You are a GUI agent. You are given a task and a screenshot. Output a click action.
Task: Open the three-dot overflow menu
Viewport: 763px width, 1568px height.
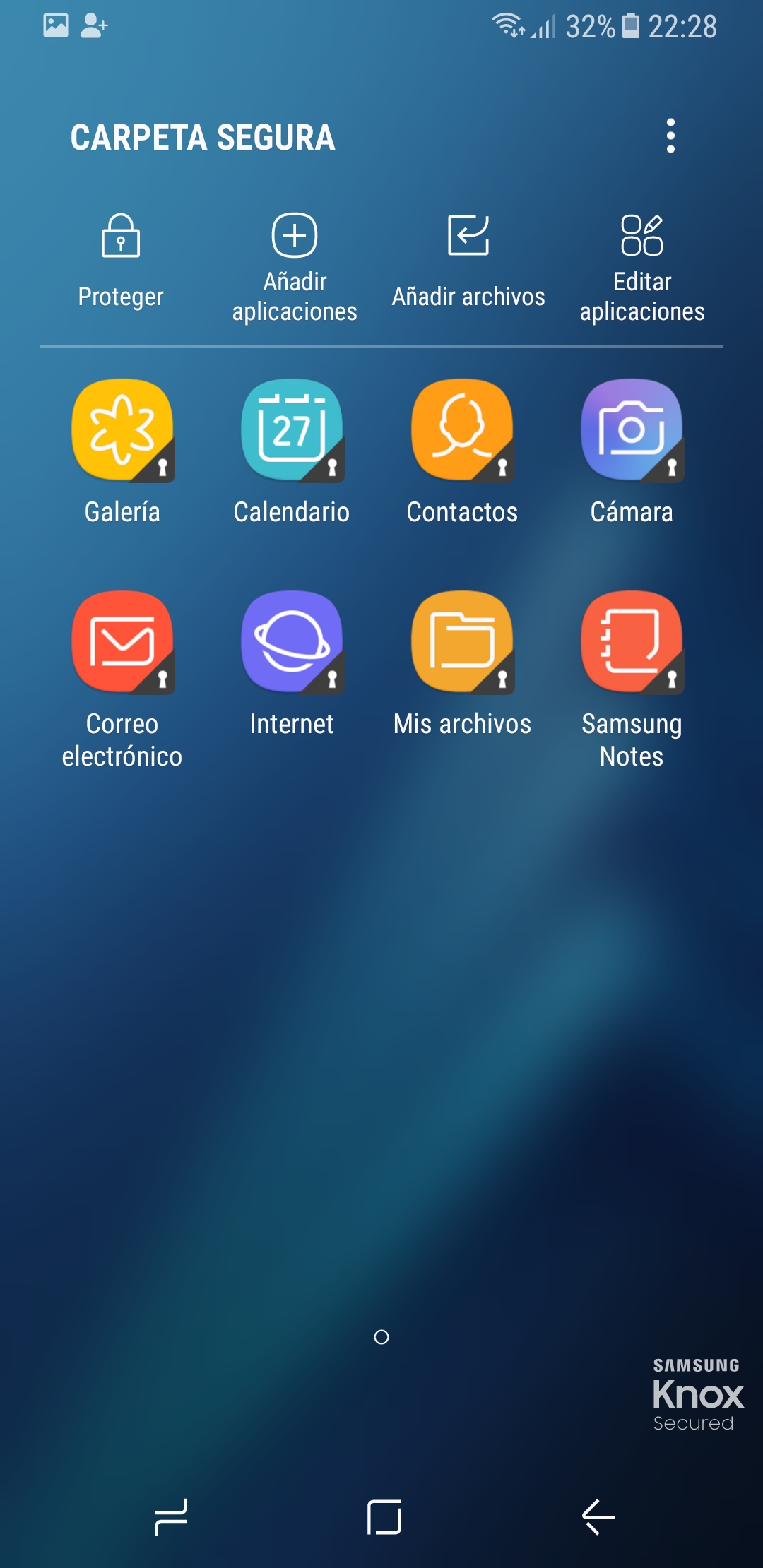(x=670, y=136)
